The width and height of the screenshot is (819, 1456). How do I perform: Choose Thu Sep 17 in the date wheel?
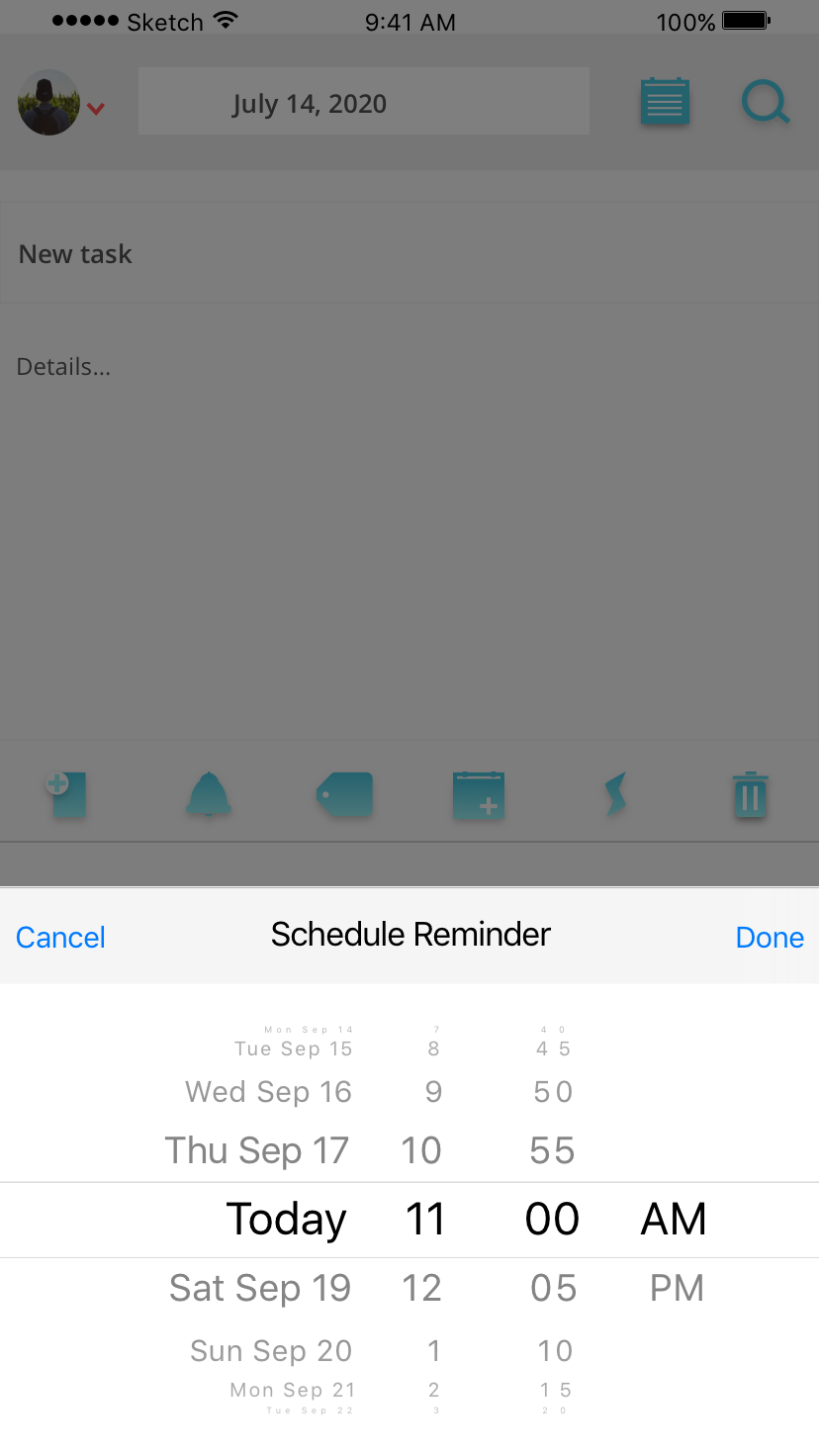pos(257,1150)
